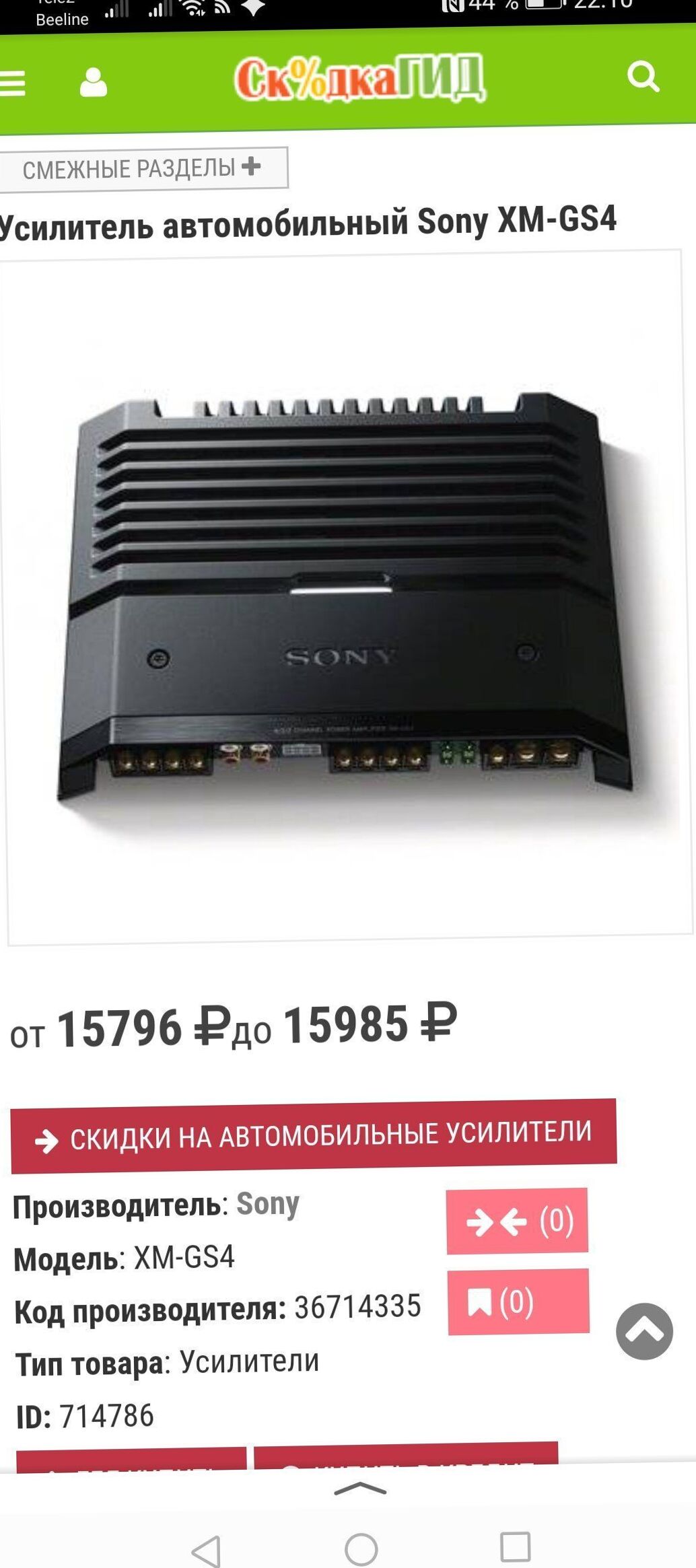Image resolution: width=696 pixels, height=1568 pixels.
Task: Go to the phone home screen
Action: 361,1549
